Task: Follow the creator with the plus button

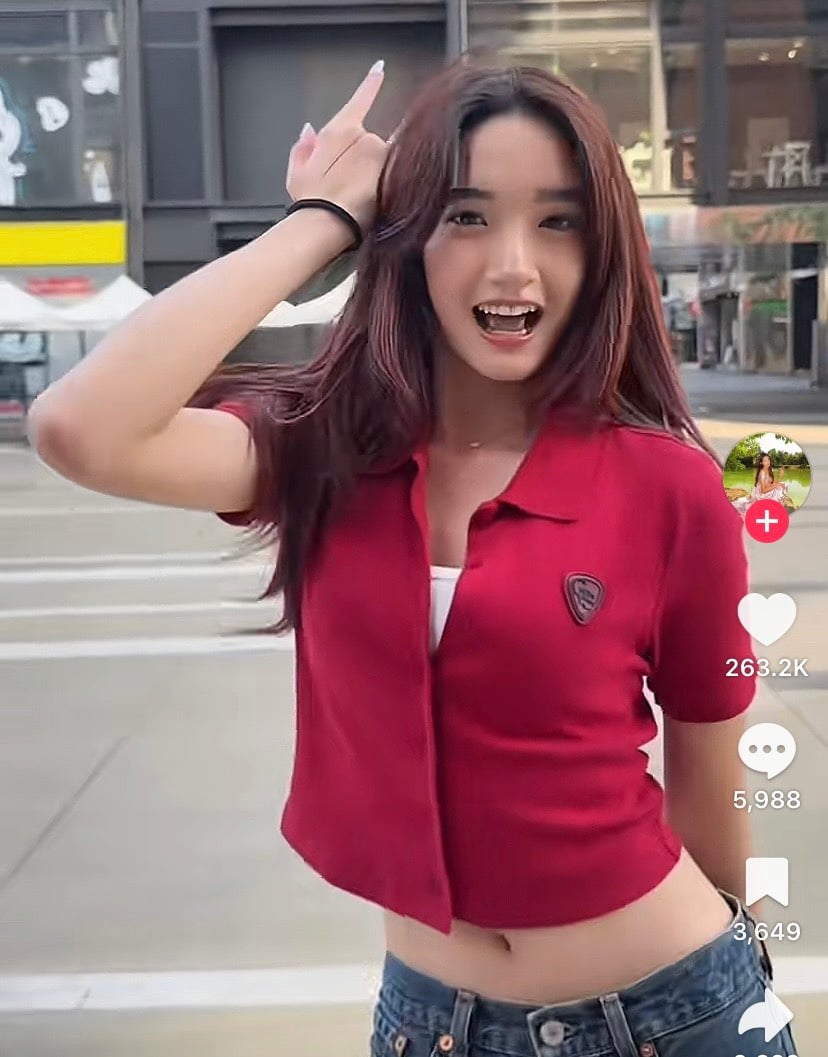Action: (767, 521)
